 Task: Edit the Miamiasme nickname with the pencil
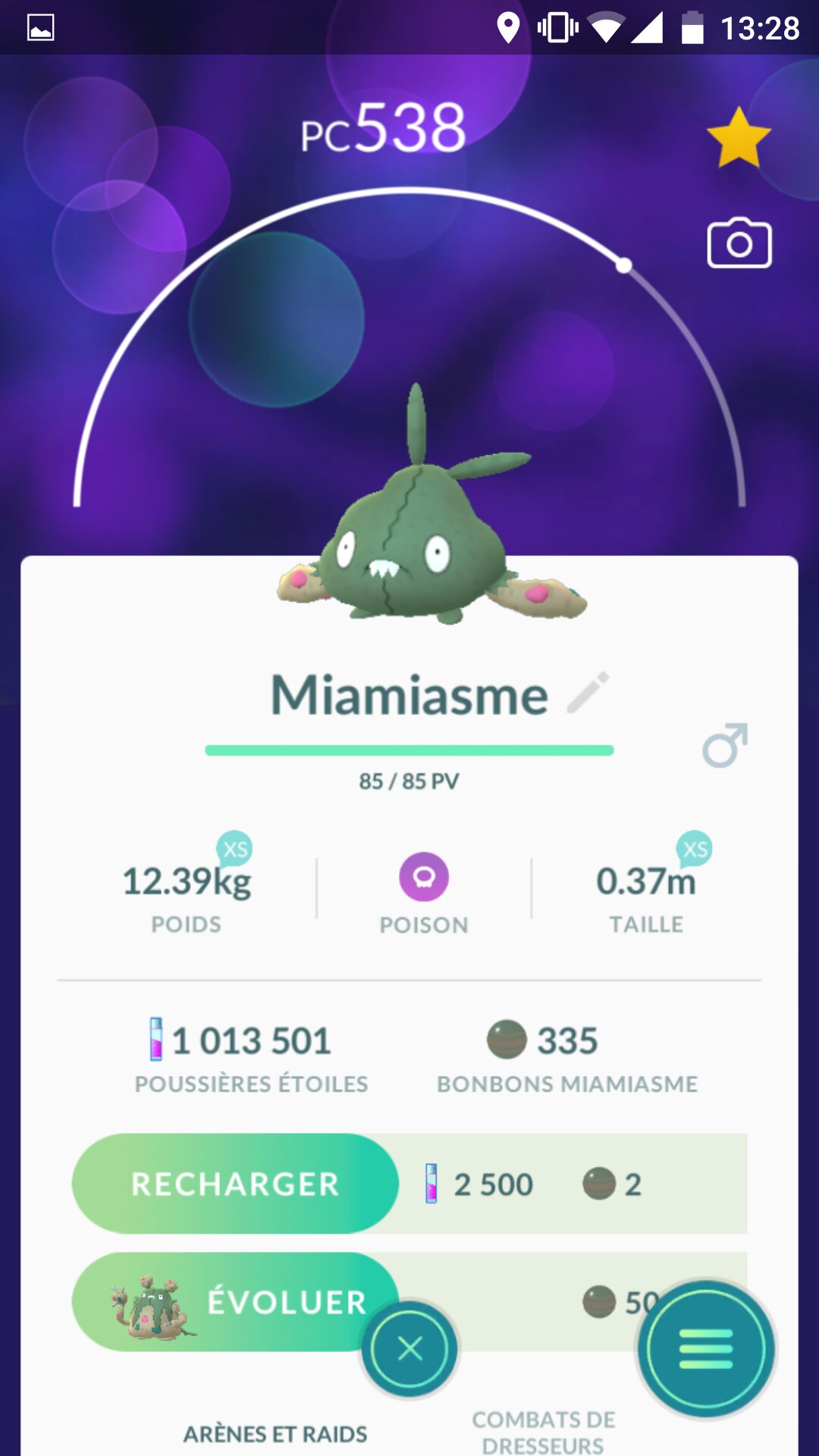[588, 692]
